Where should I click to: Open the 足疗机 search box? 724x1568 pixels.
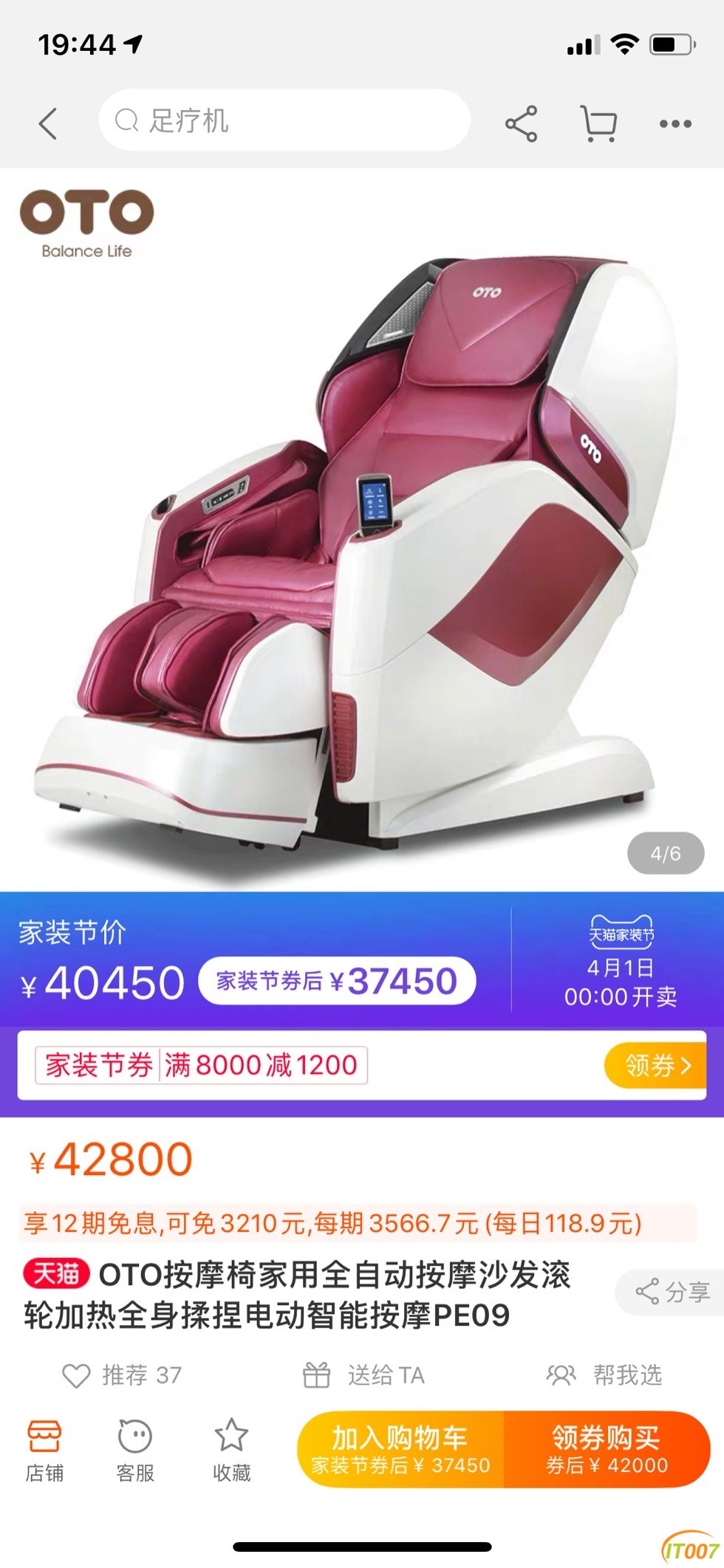click(x=284, y=120)
